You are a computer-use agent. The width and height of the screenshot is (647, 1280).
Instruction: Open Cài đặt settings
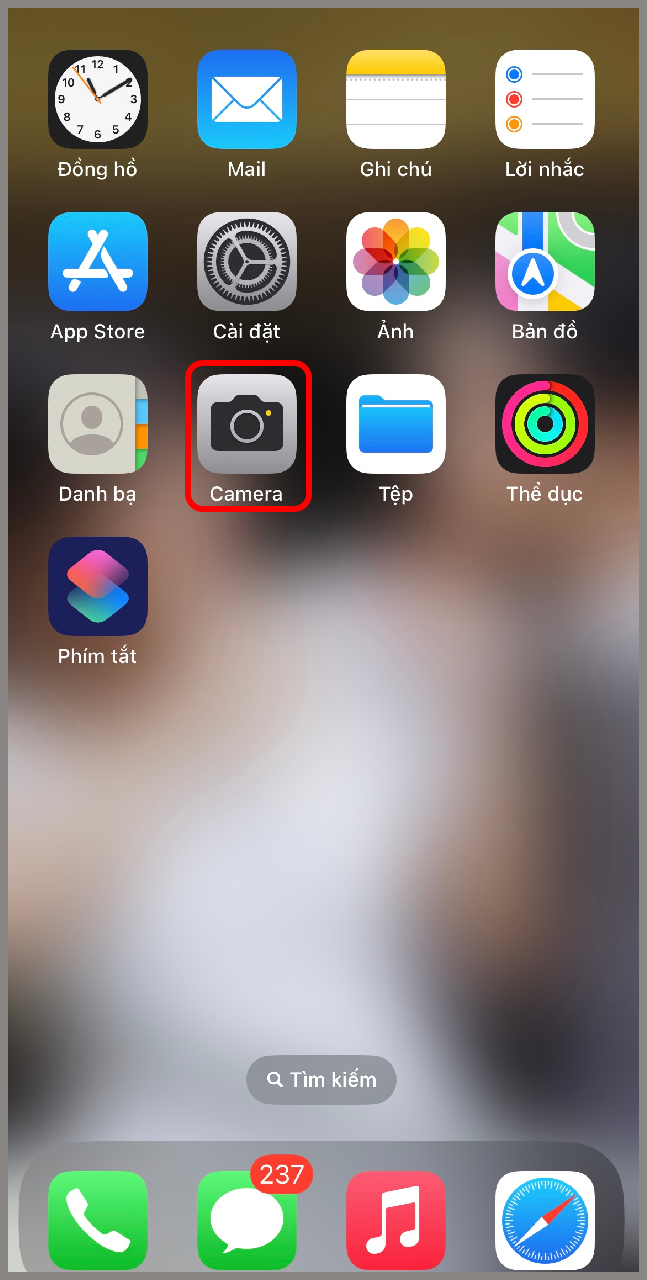coord(247,262)
